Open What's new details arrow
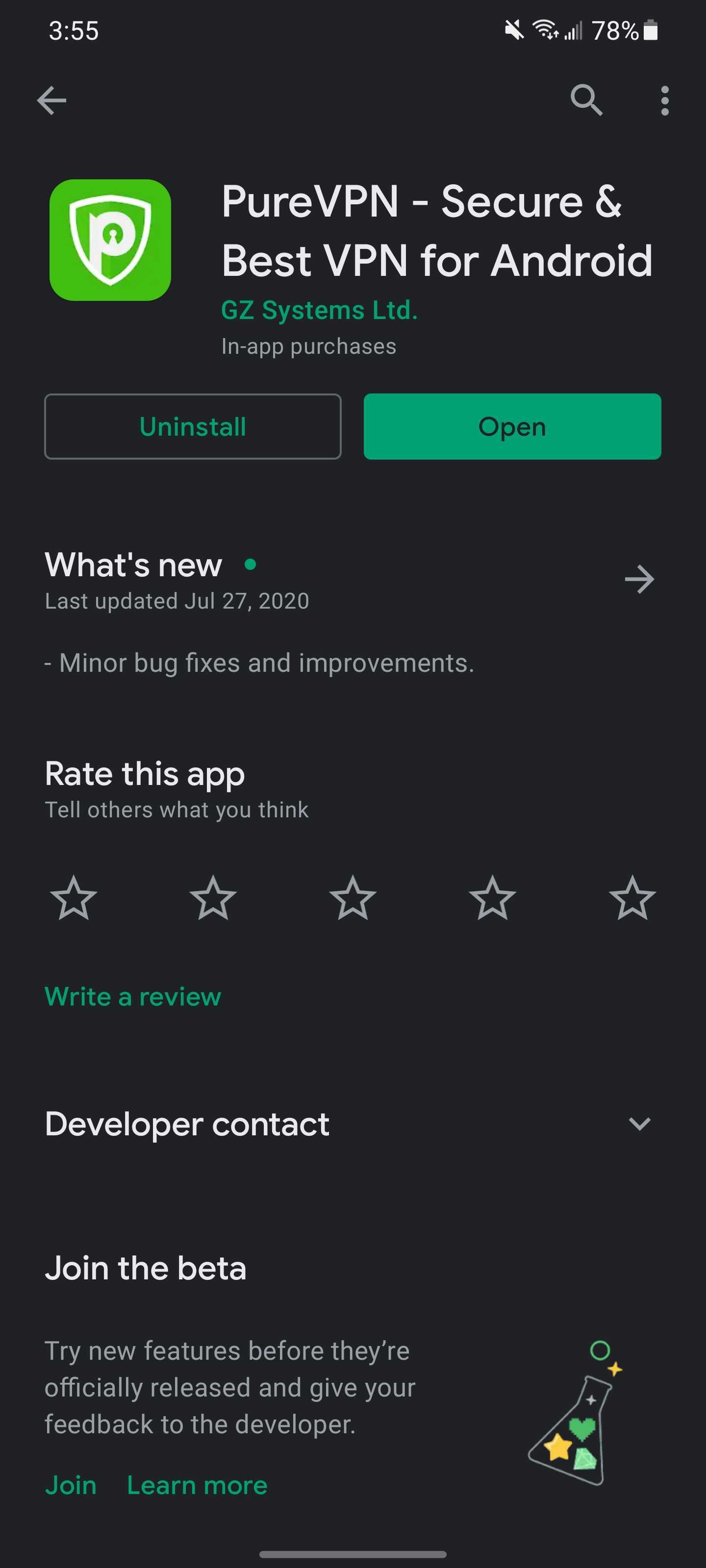The image size is (706, 1568). [x=639, y=579]
